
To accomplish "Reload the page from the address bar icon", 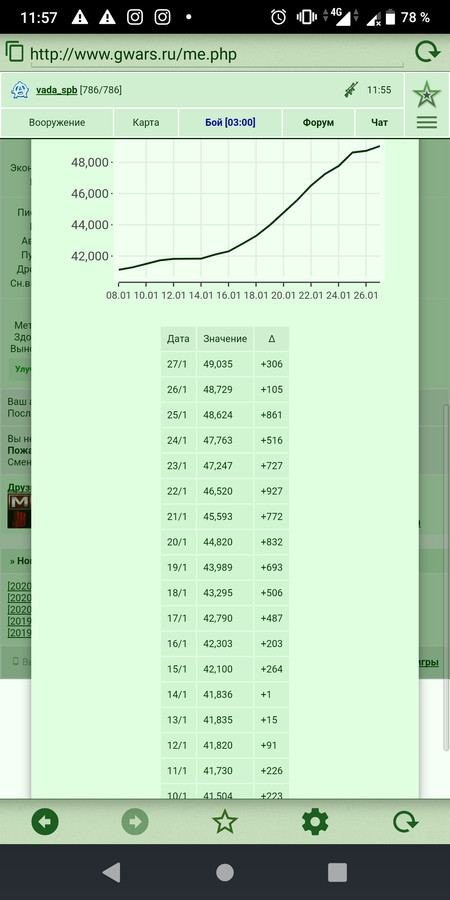I will pyautogui.click(x=428, y=53).
